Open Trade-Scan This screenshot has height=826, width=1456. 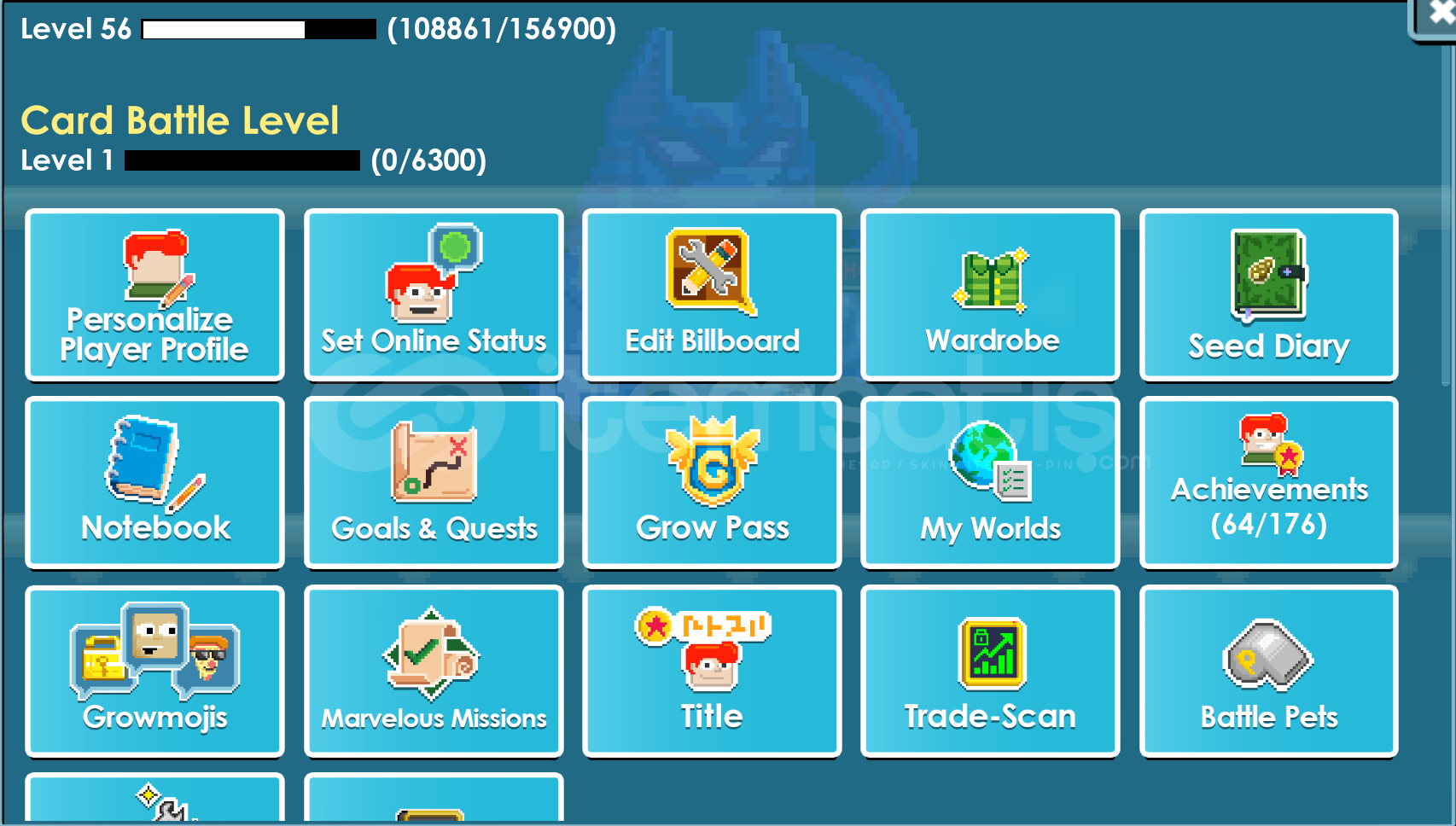(990, 672)
